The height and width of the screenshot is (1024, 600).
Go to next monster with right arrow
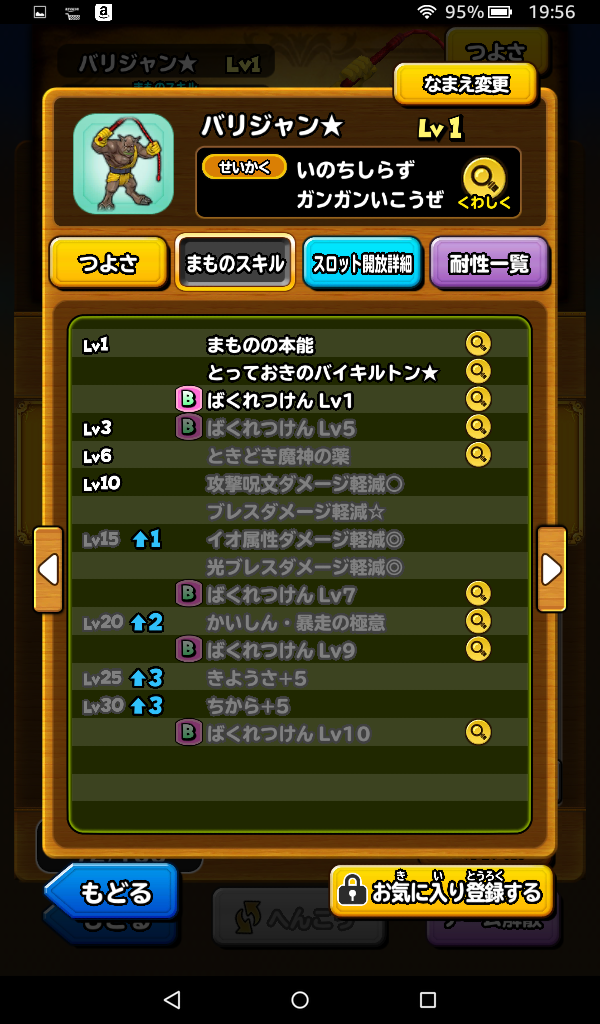pos(551,569)
